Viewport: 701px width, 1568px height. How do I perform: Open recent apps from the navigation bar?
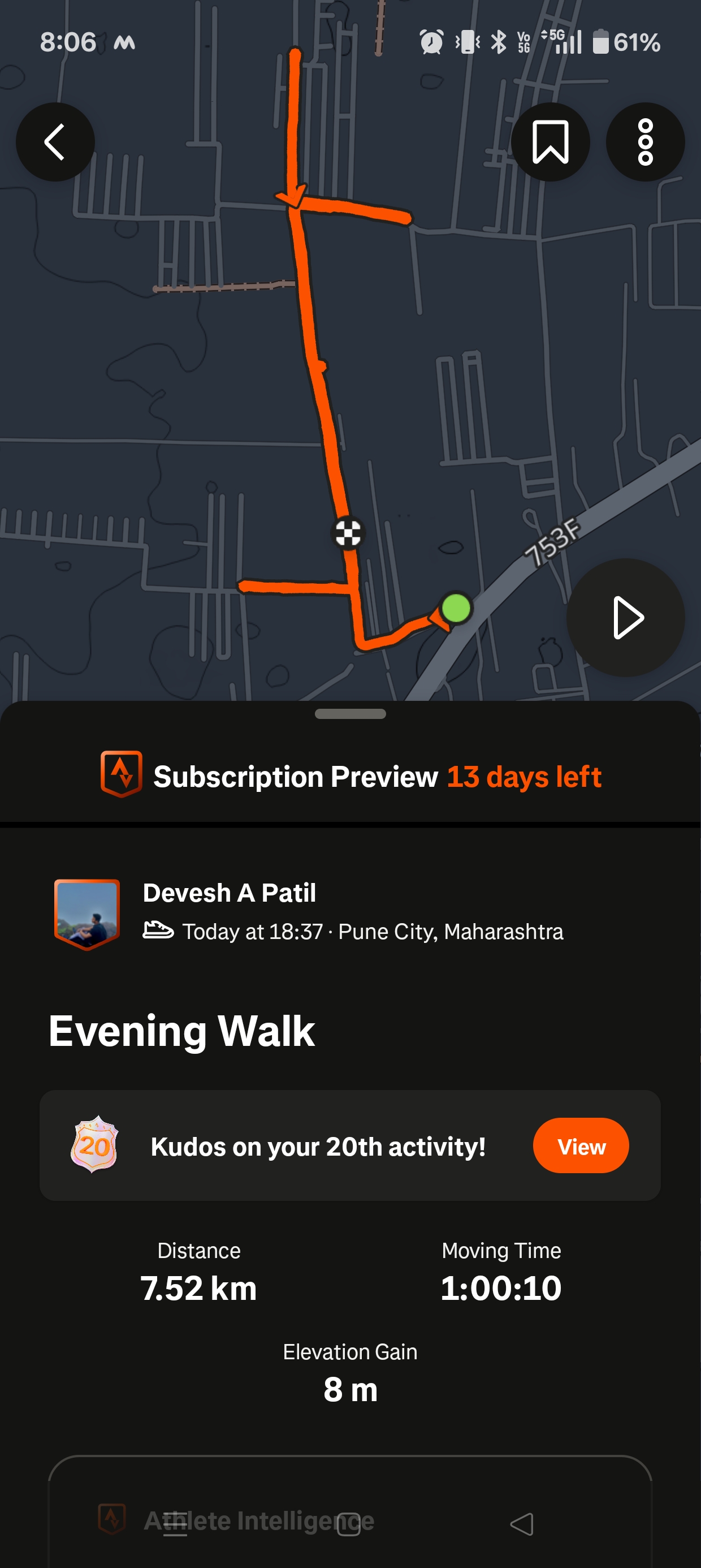click(175, 1524)
